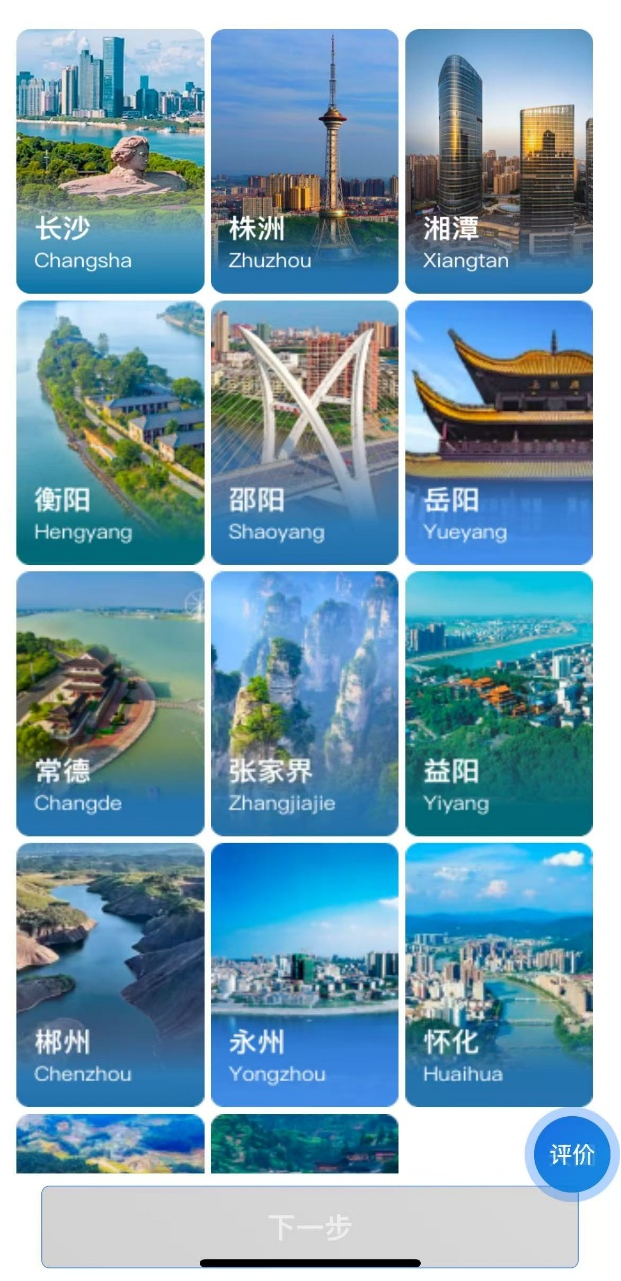Select the Changsha city card
The height and width of the screenshot is (1281, 621).
(110, 161)
